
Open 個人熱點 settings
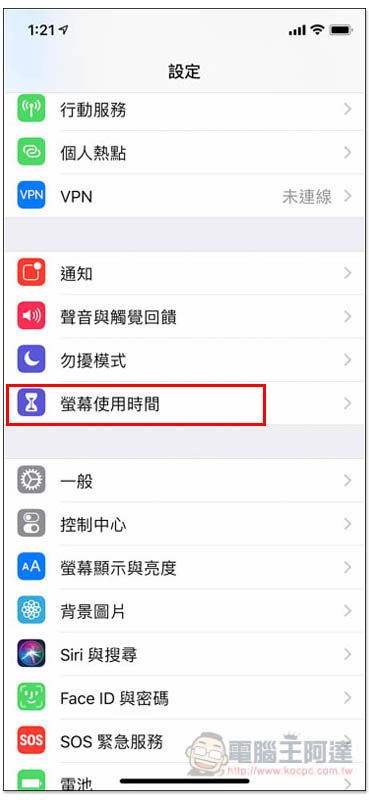point(184,153)
